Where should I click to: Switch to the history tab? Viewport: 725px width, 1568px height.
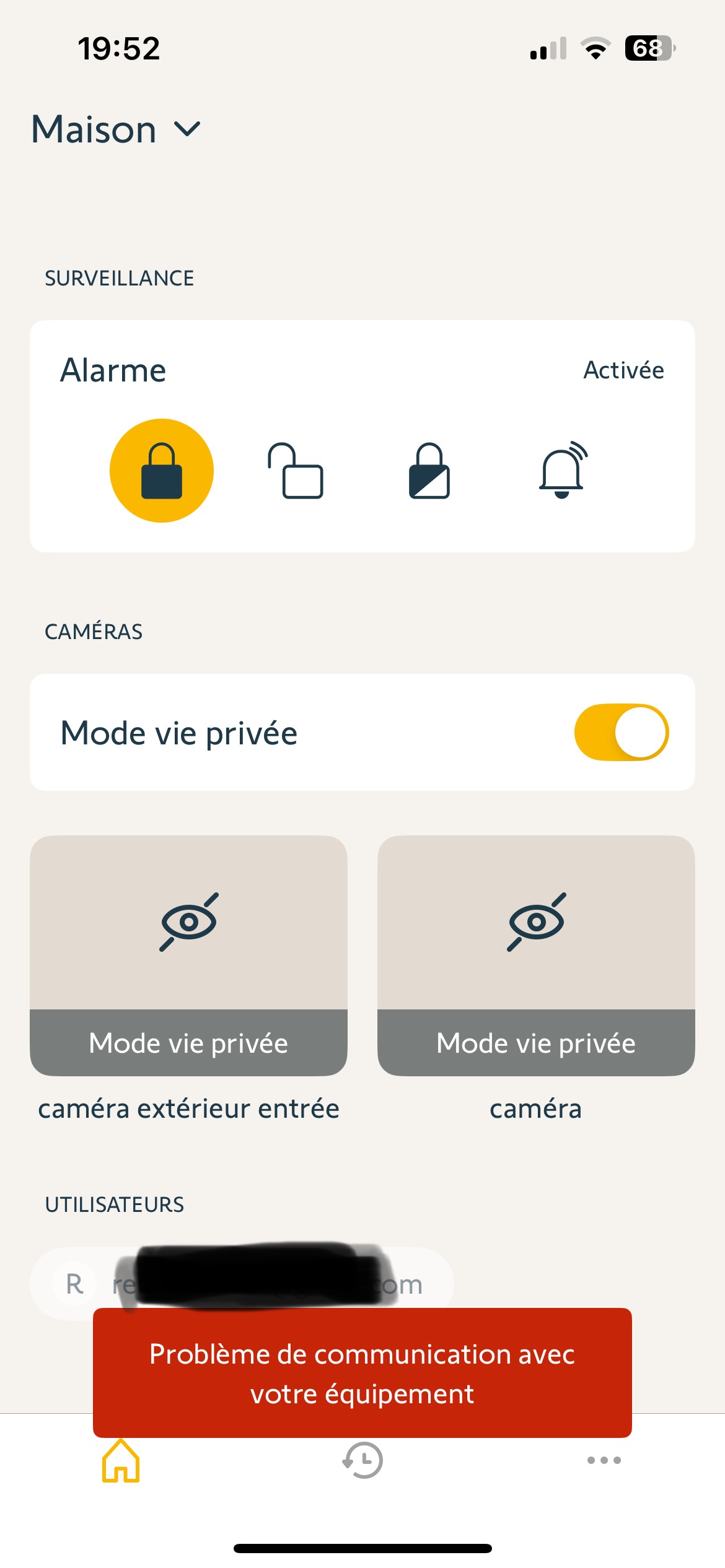point(362,1460)
